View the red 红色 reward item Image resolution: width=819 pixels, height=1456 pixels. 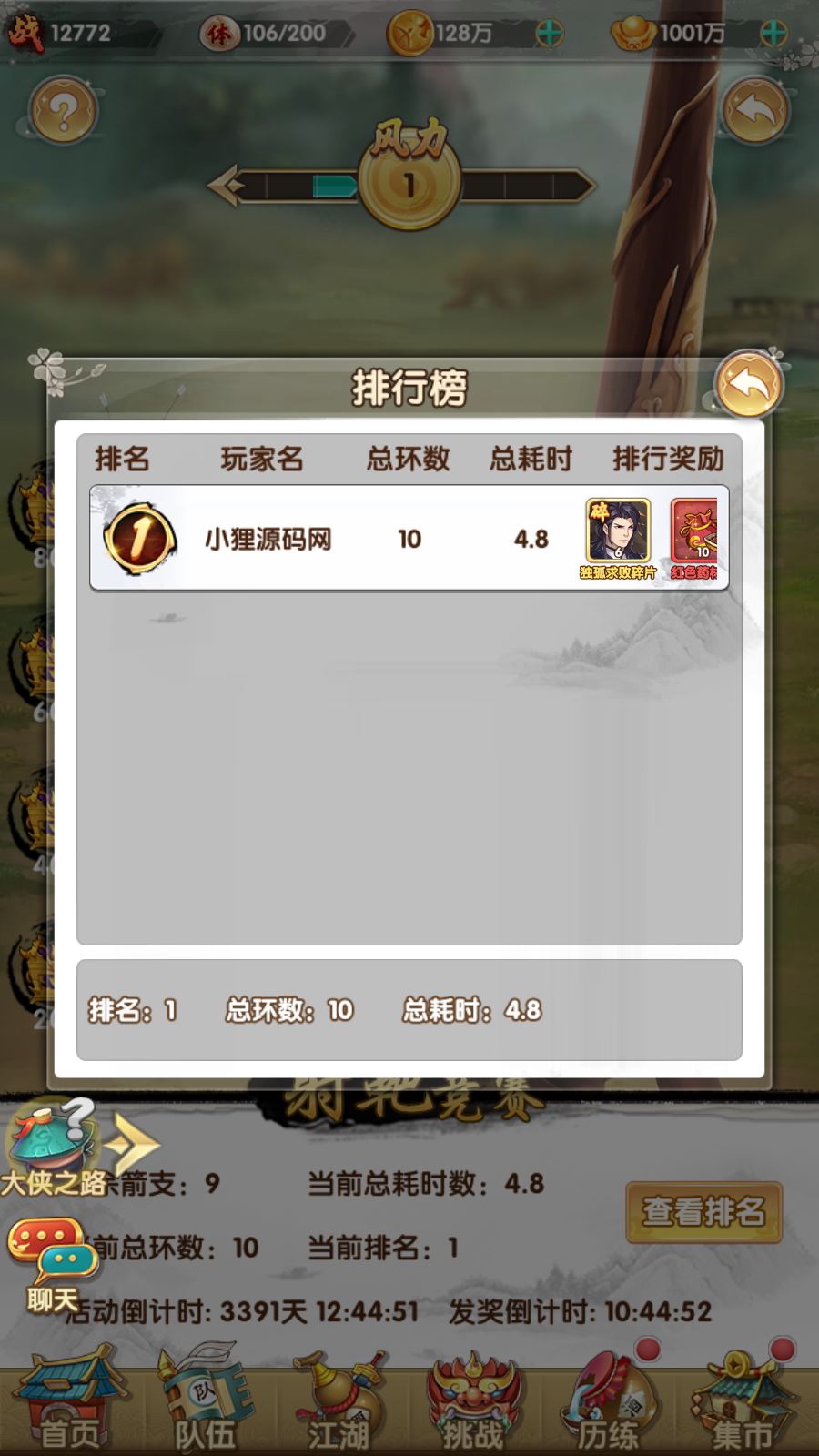pos(695,532)
